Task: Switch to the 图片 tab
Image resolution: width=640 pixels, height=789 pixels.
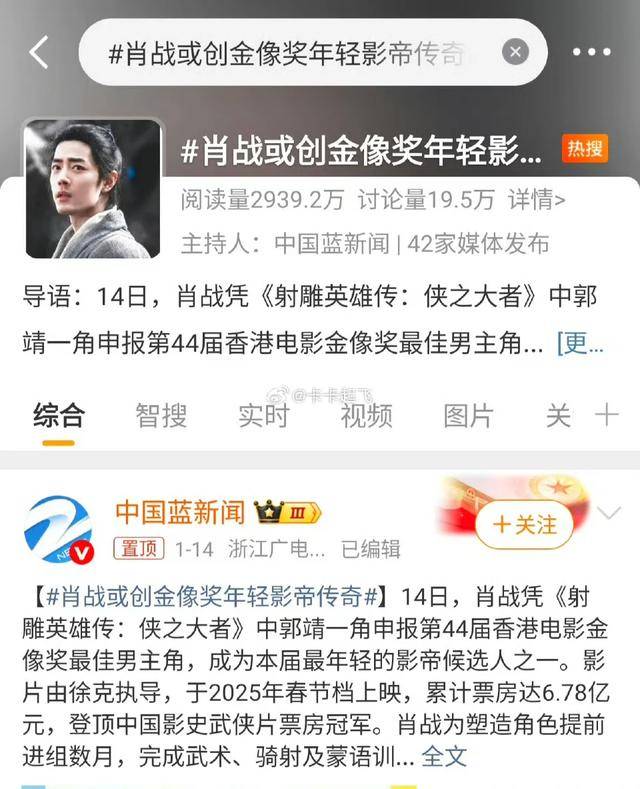Action: [x=468, y=416]
